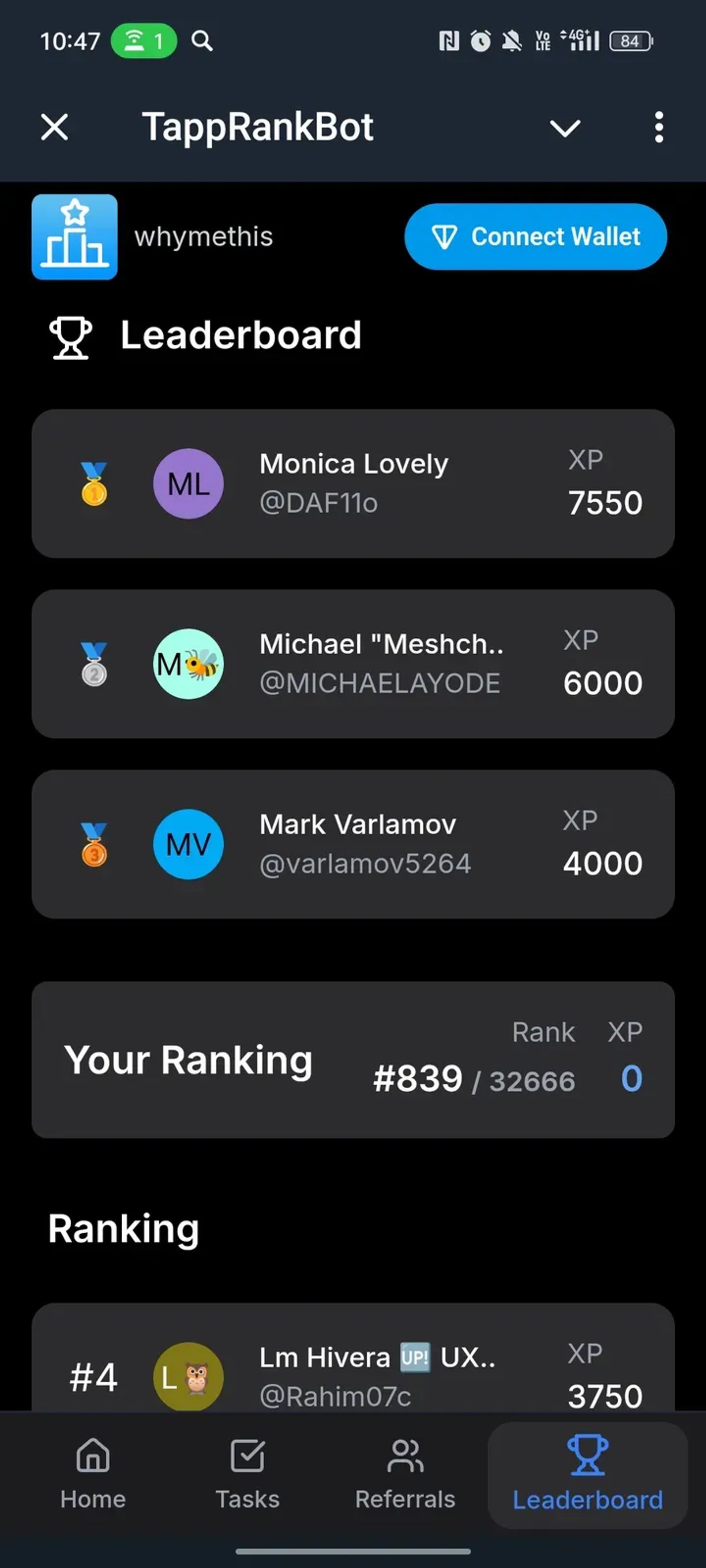This screenshot has height=1568, width=706.
Task: Open the three-dot overflow menu
Action: pyautogui.click(x=658, y=127)
